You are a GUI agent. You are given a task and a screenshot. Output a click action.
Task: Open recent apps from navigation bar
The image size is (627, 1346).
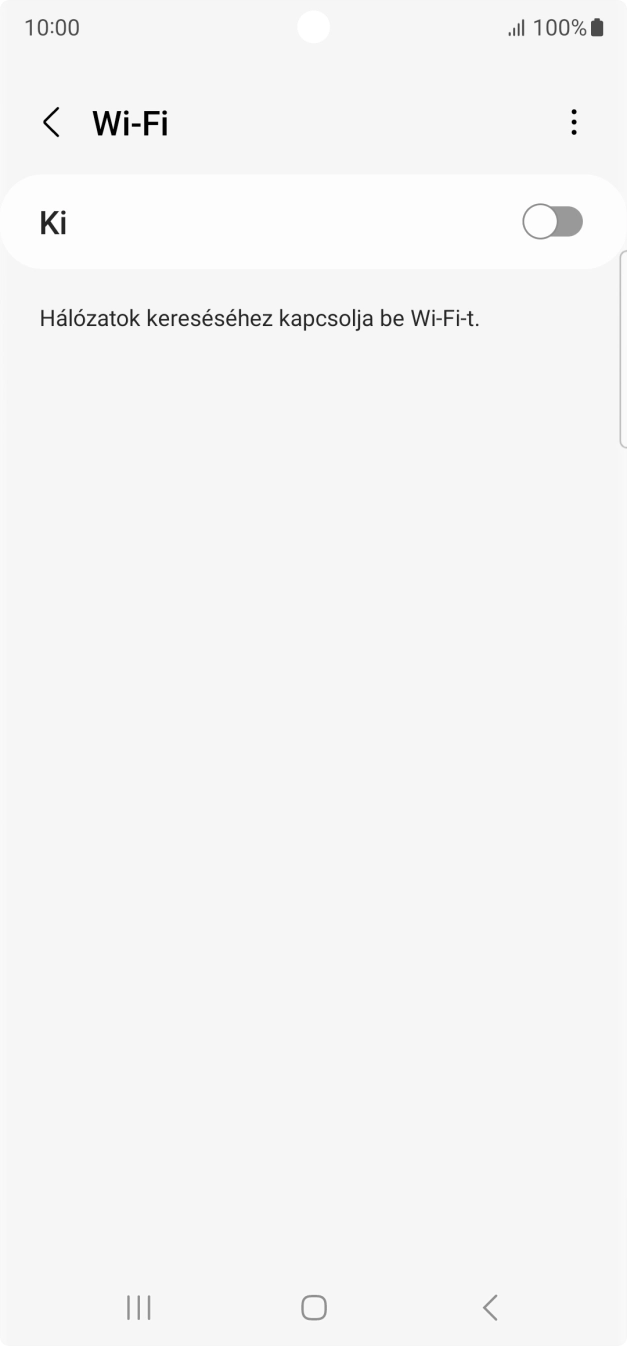[139, 1307]
